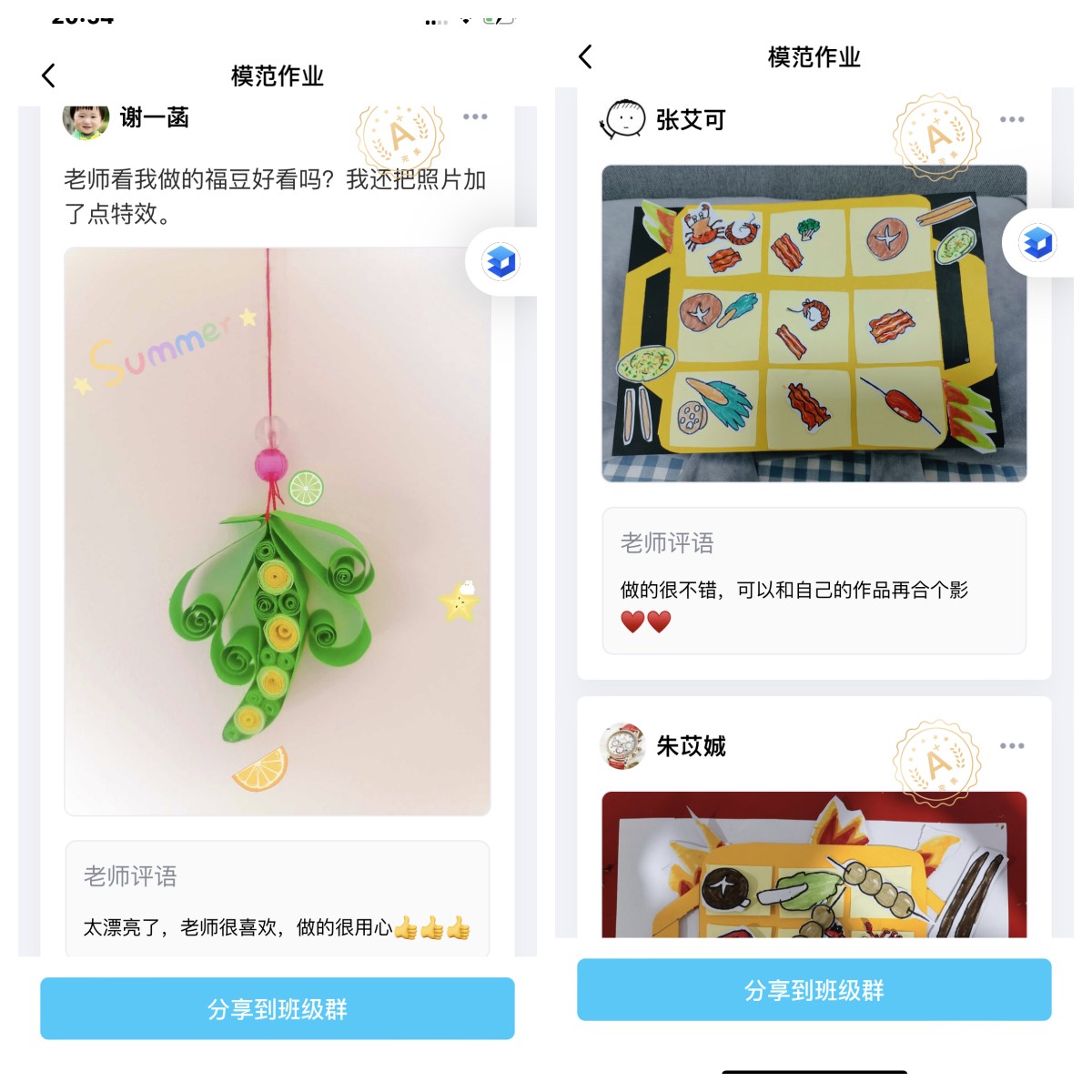Tap the floating blue cube icon beside 张艾可's post

click(x=1037, y=243)
